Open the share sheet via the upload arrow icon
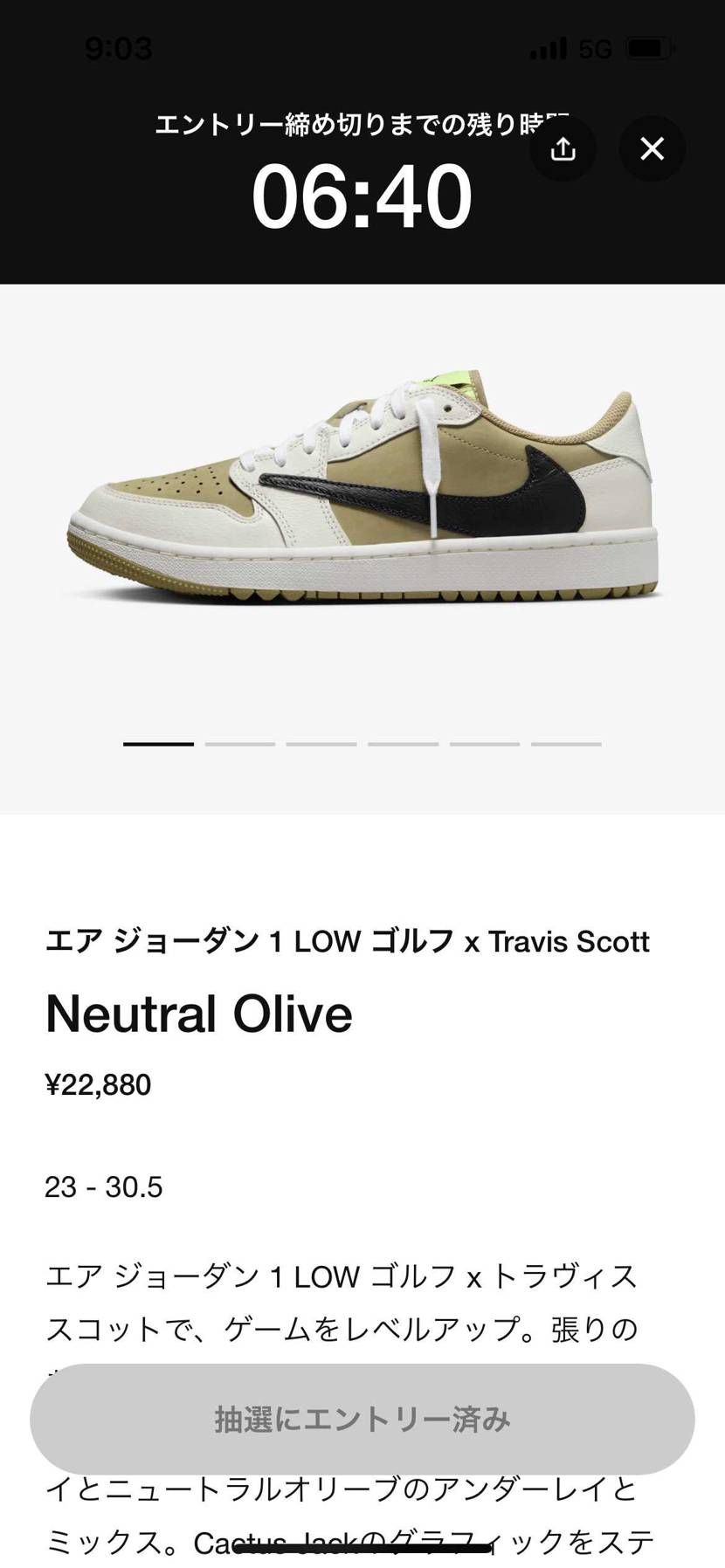The height and width of the screenshot is (1568, 725). pos(563,149)
